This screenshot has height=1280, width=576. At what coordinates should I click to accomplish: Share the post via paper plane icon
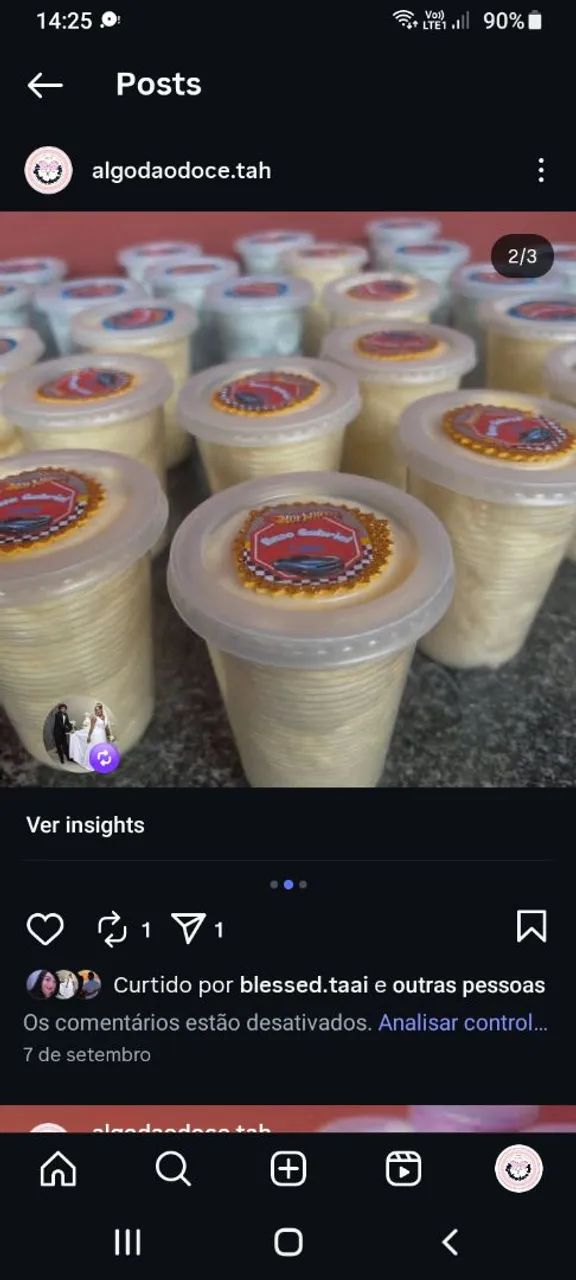click(188, 929)
